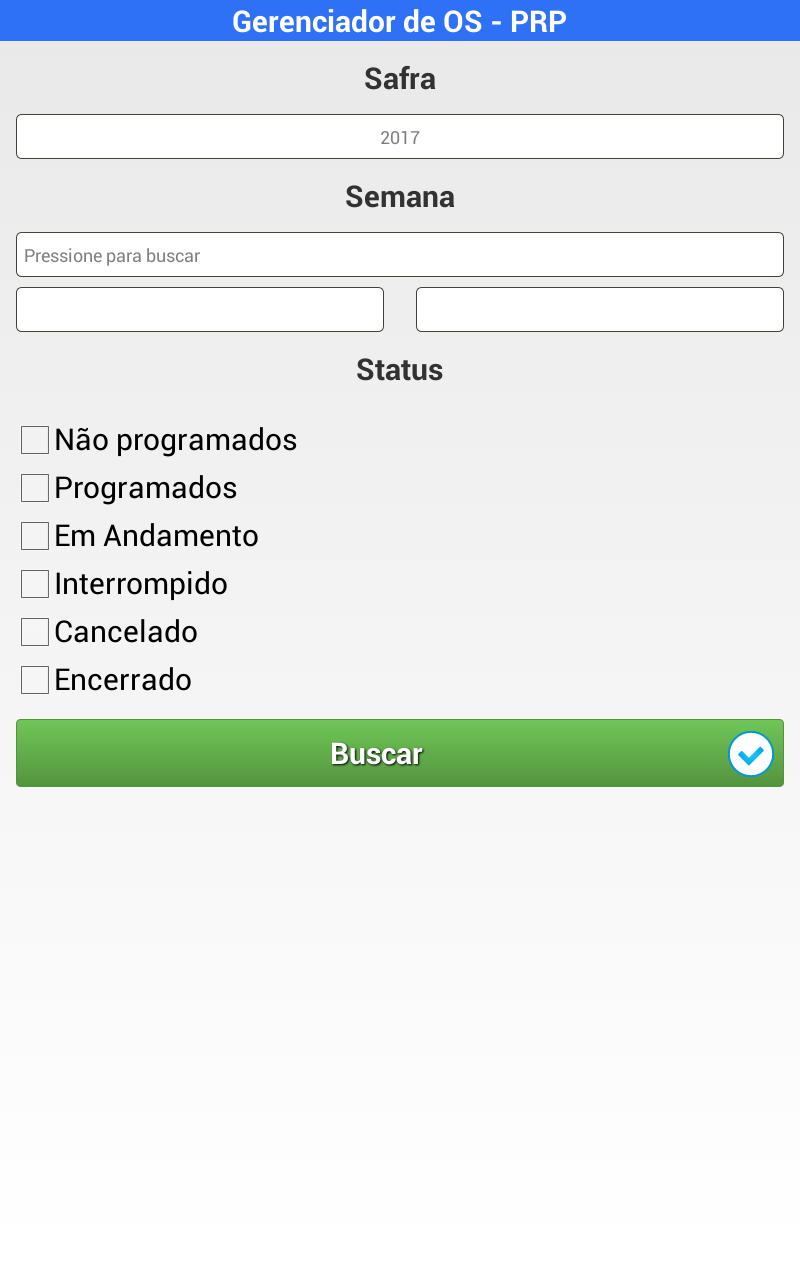
Task: Enable the 'Interrompido' status filter
Action: (x=35, y=584)
